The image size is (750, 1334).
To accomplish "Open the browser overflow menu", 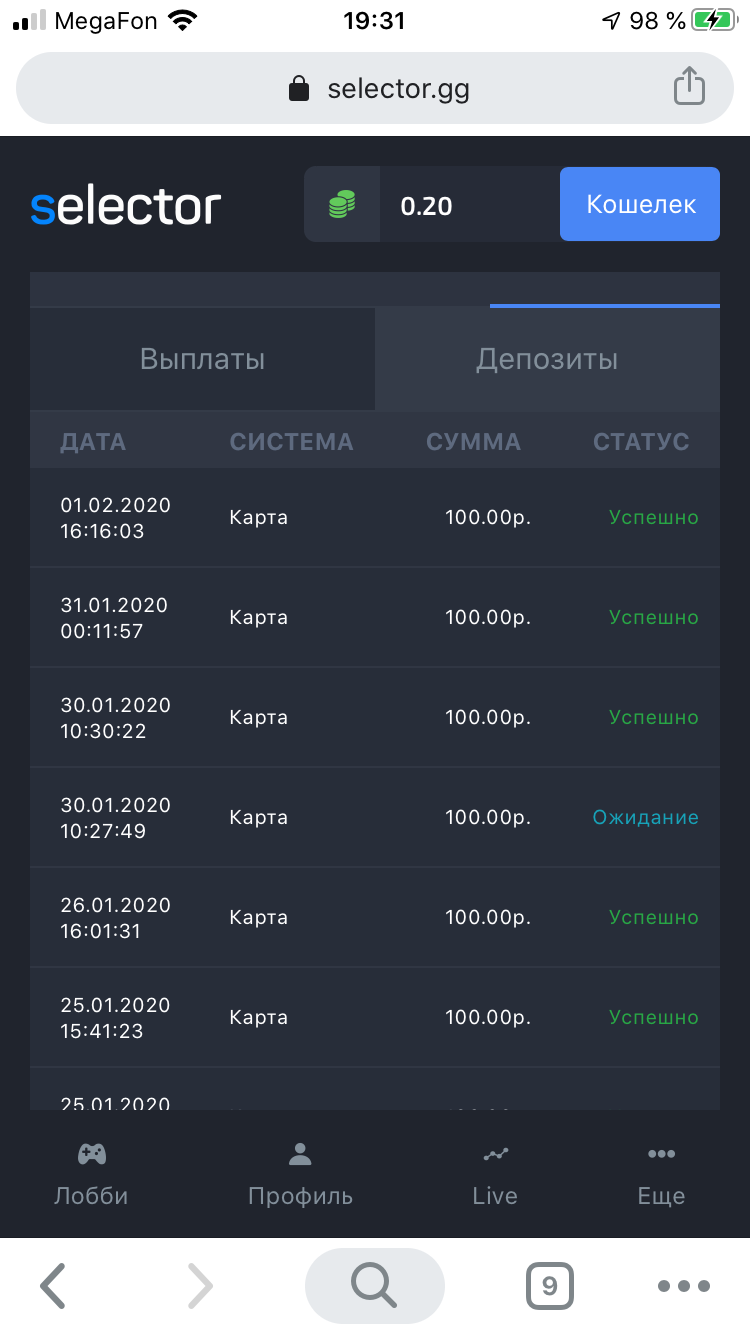I will (684, 1286).
